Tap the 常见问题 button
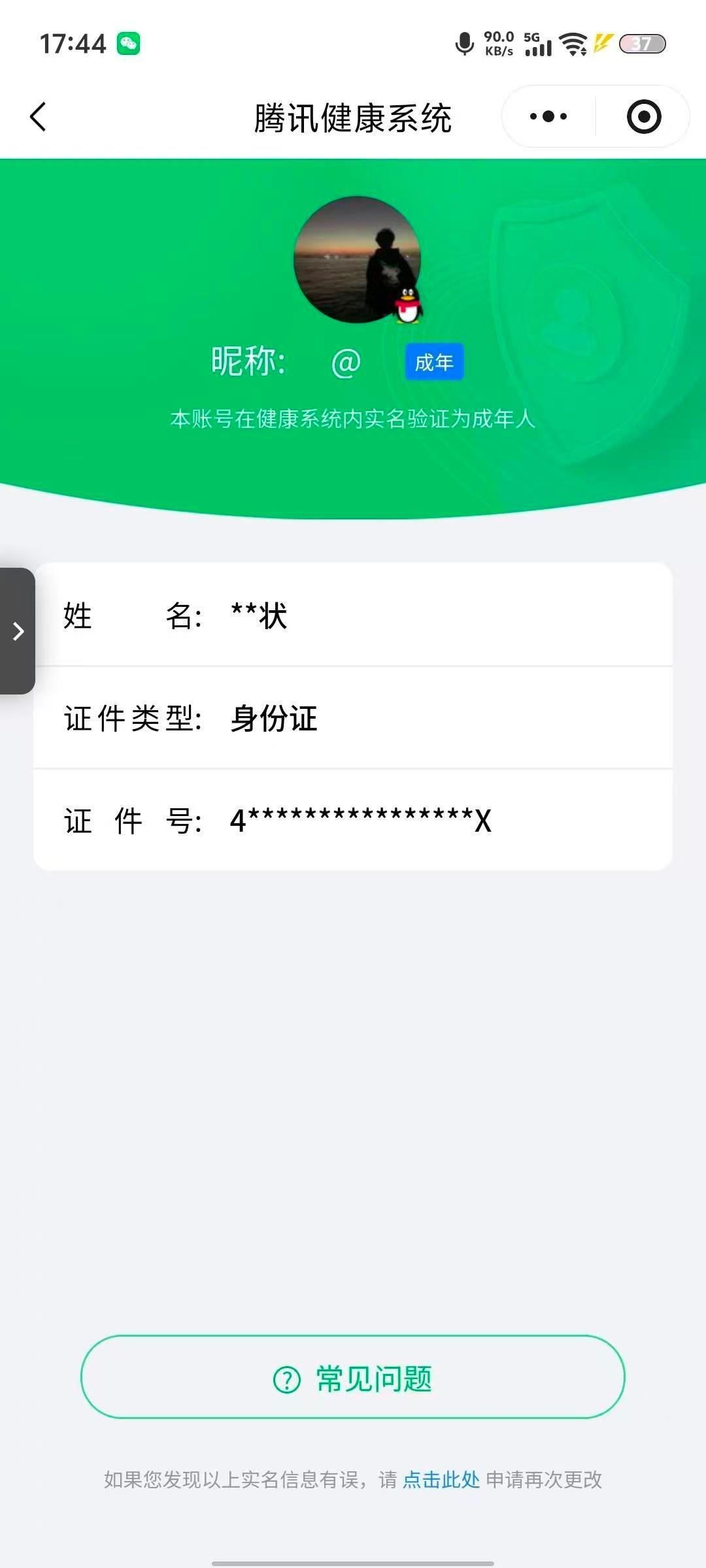Image resolution: width=706 pixels, height=1568 pixels. (353, 1377)
